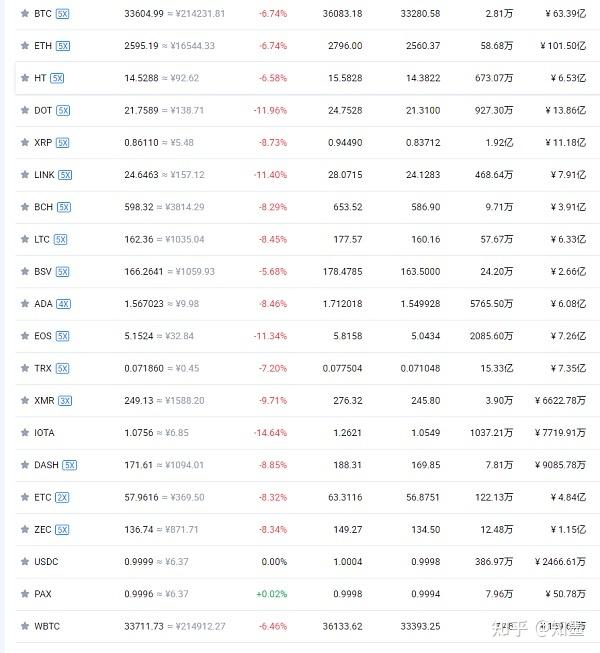Favorite XMR using its star
This screenshot has height=653, width=600.
(x=24, y=401)
